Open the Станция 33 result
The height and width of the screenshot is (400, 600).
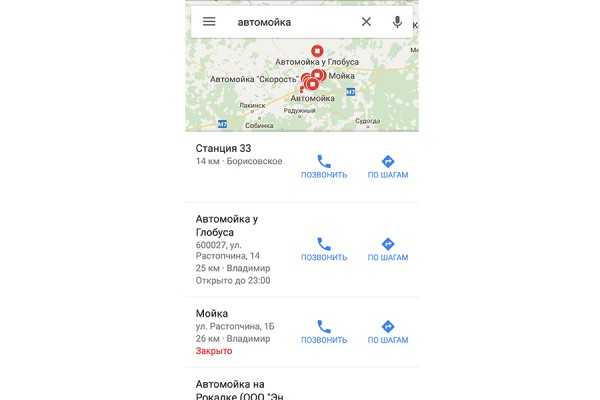tap(240, 155)
